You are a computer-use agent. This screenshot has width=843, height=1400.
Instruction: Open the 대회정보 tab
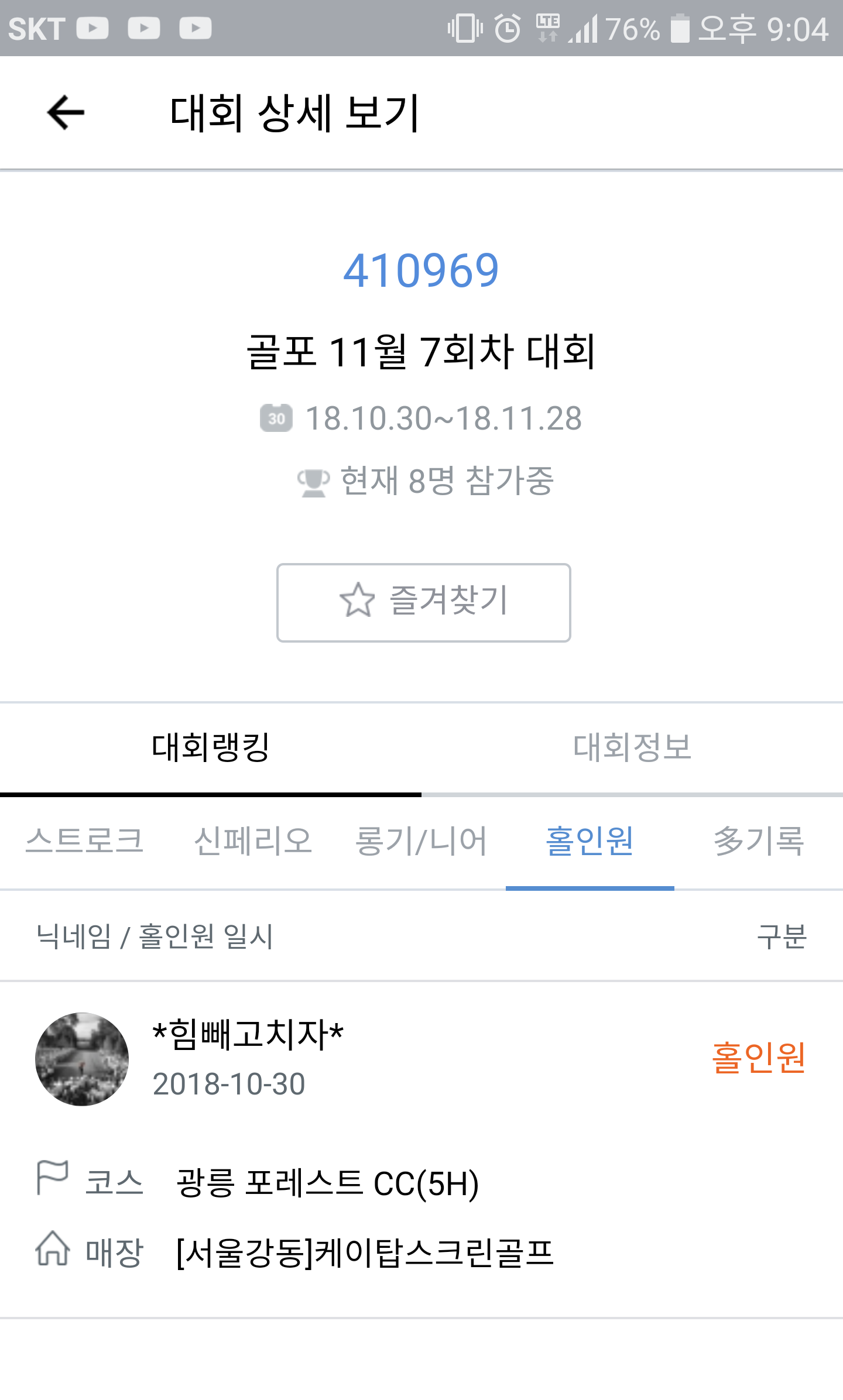pos(632,747)
